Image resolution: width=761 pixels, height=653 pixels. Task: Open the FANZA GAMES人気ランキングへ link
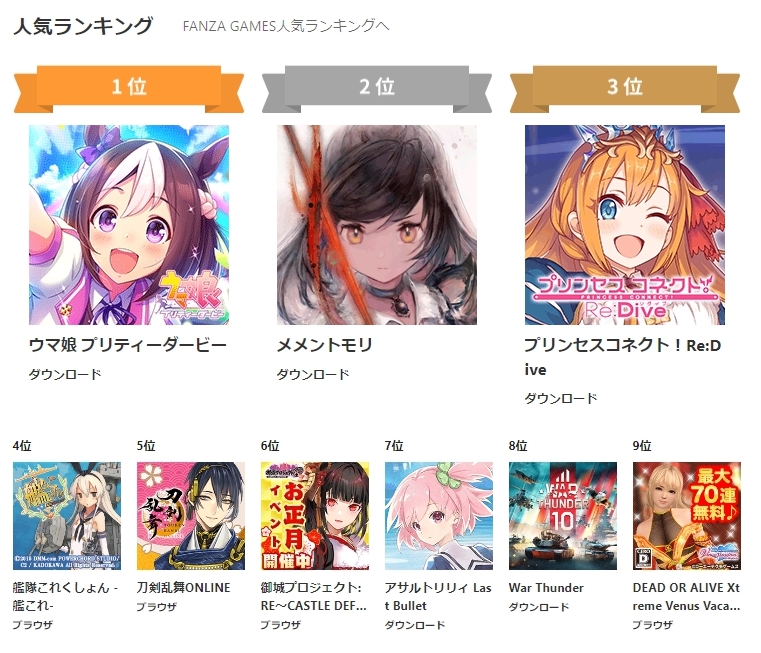tap(286, 27)
